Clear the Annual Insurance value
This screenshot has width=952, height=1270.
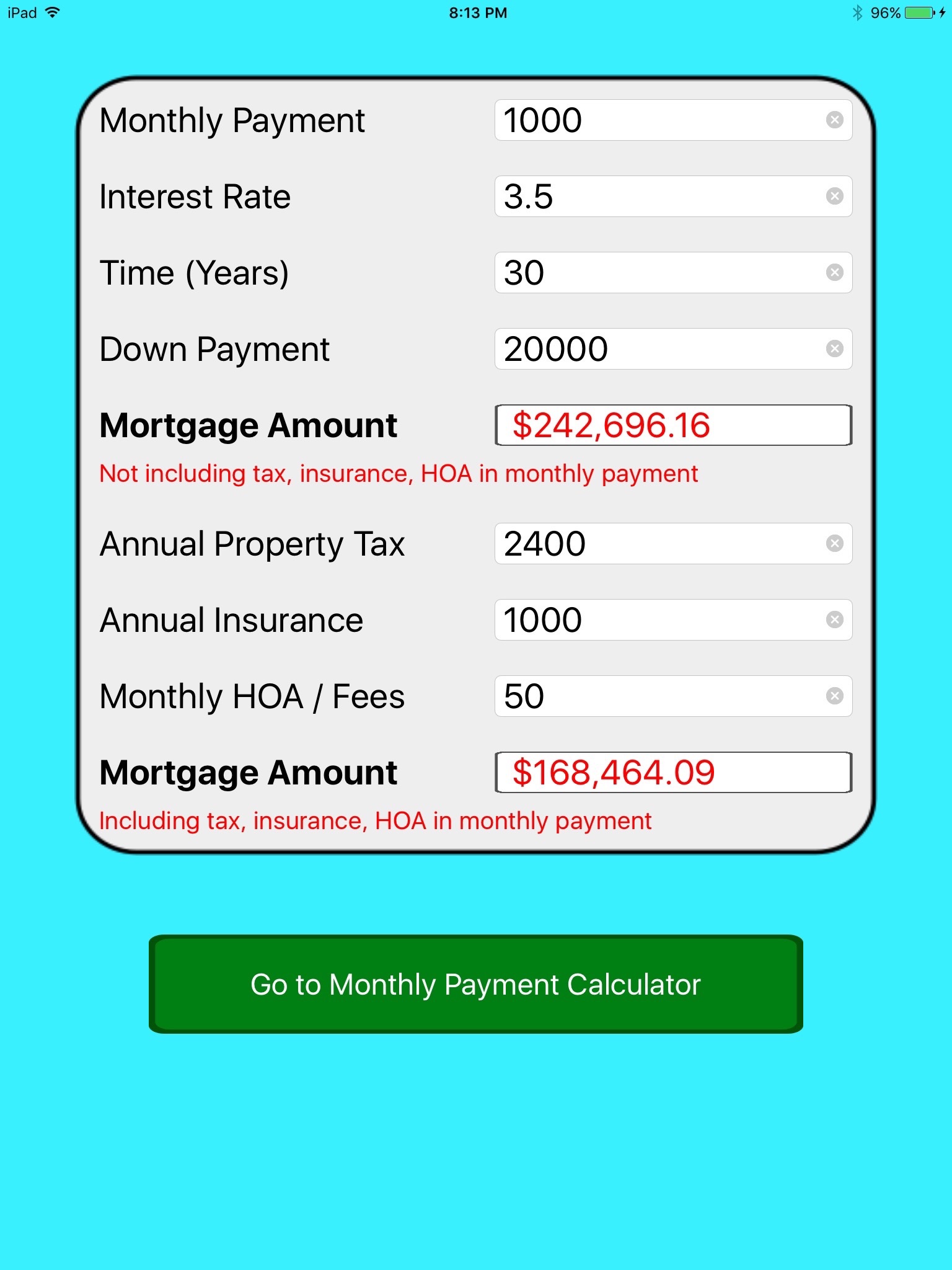click(835, 620)
